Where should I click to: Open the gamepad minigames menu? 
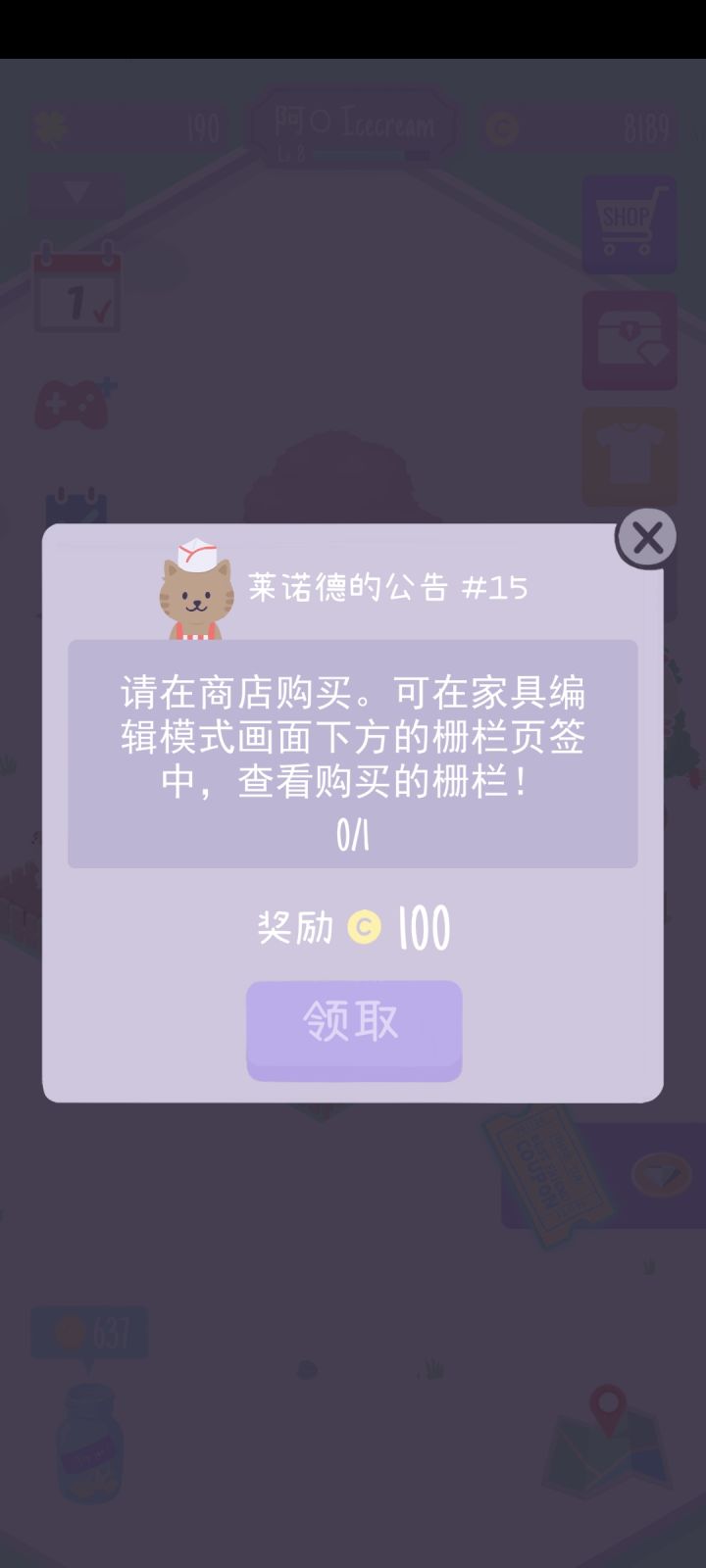point(69,402)
